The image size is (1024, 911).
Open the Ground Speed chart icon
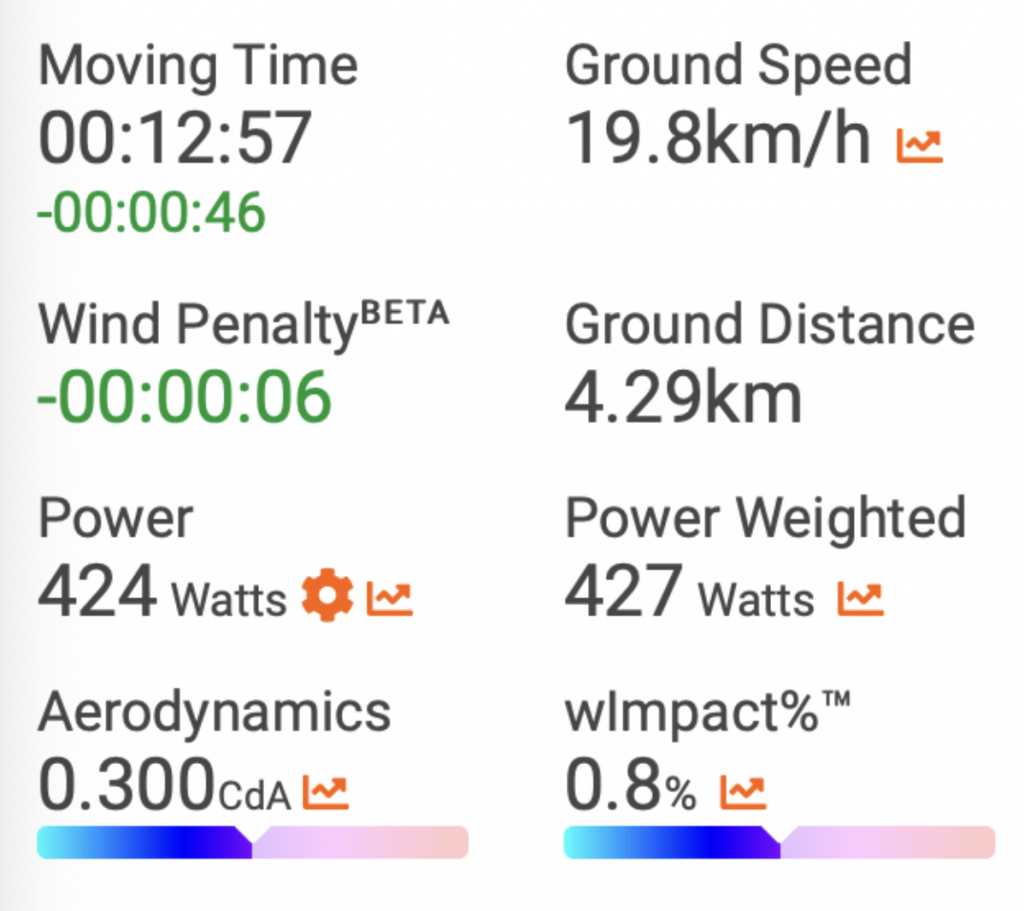tap(919, 146)
